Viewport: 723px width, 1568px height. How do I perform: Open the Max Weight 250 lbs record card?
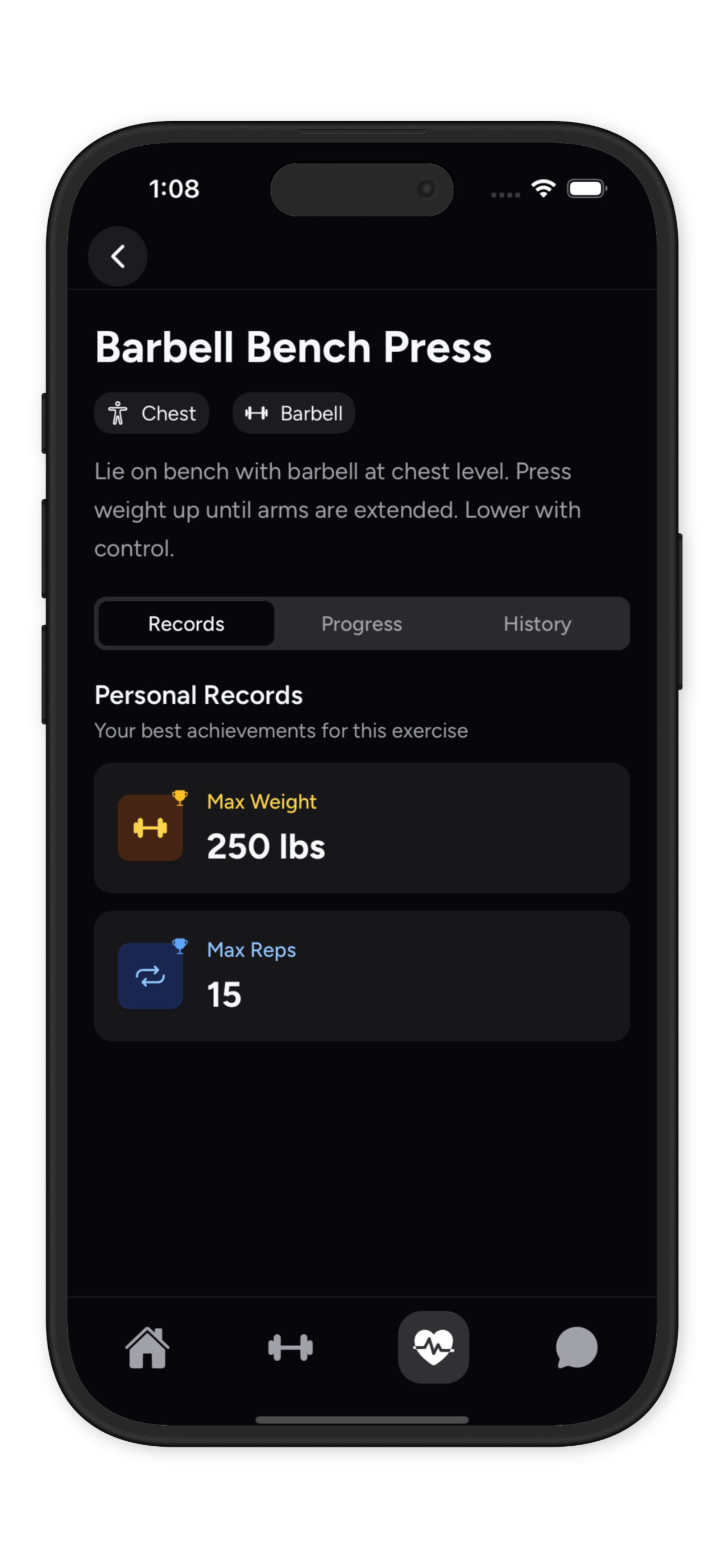coord(361,828)
